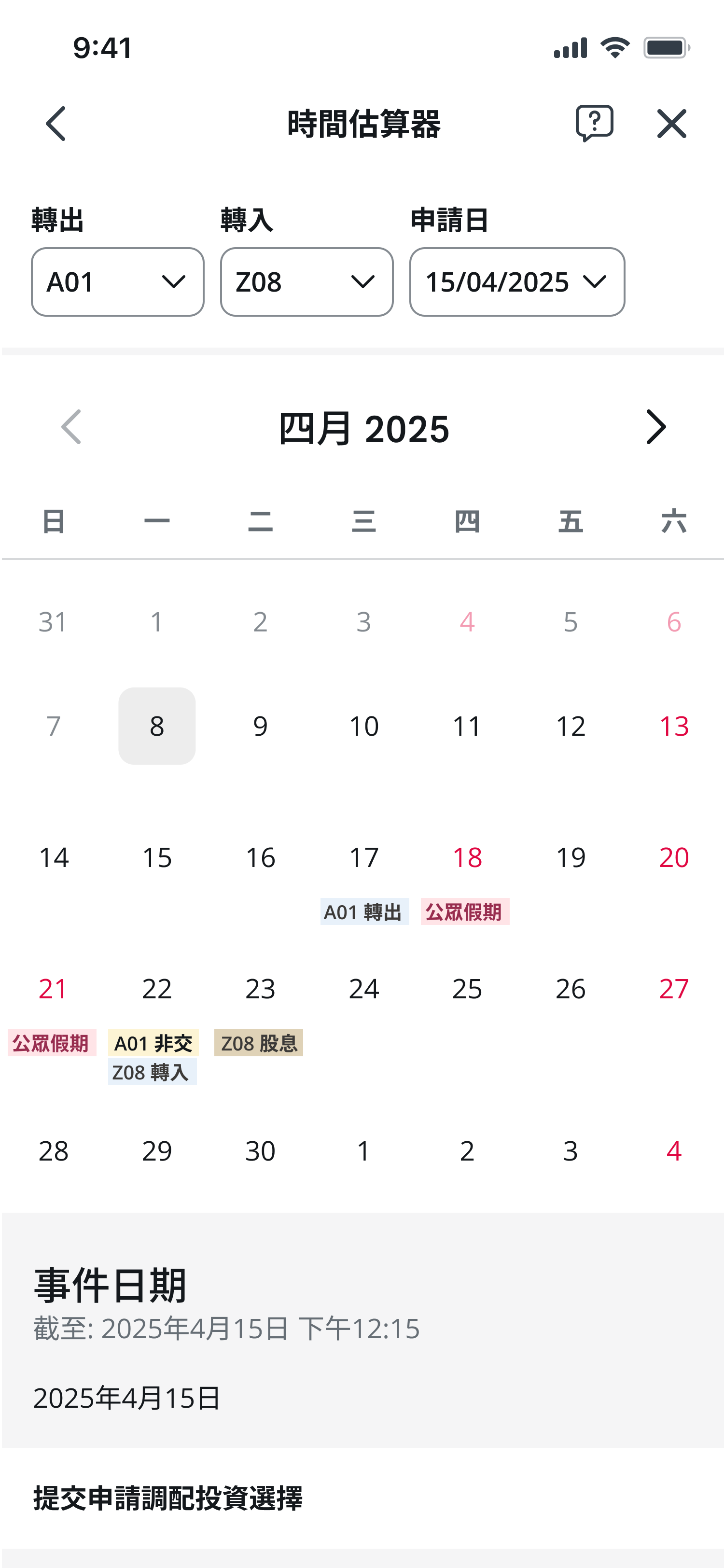Select April 30 in the calendar

click(260, 1151)
